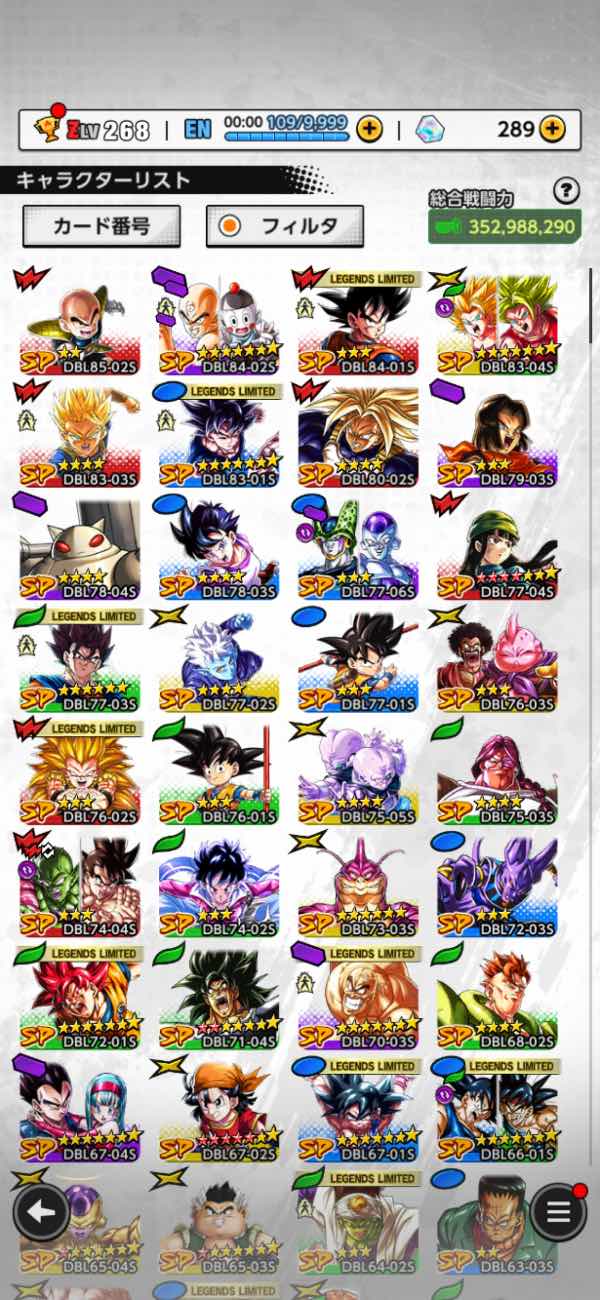View character card DBL75-05S
Screen dimensions: 600x1300
(x=358, y=772)
